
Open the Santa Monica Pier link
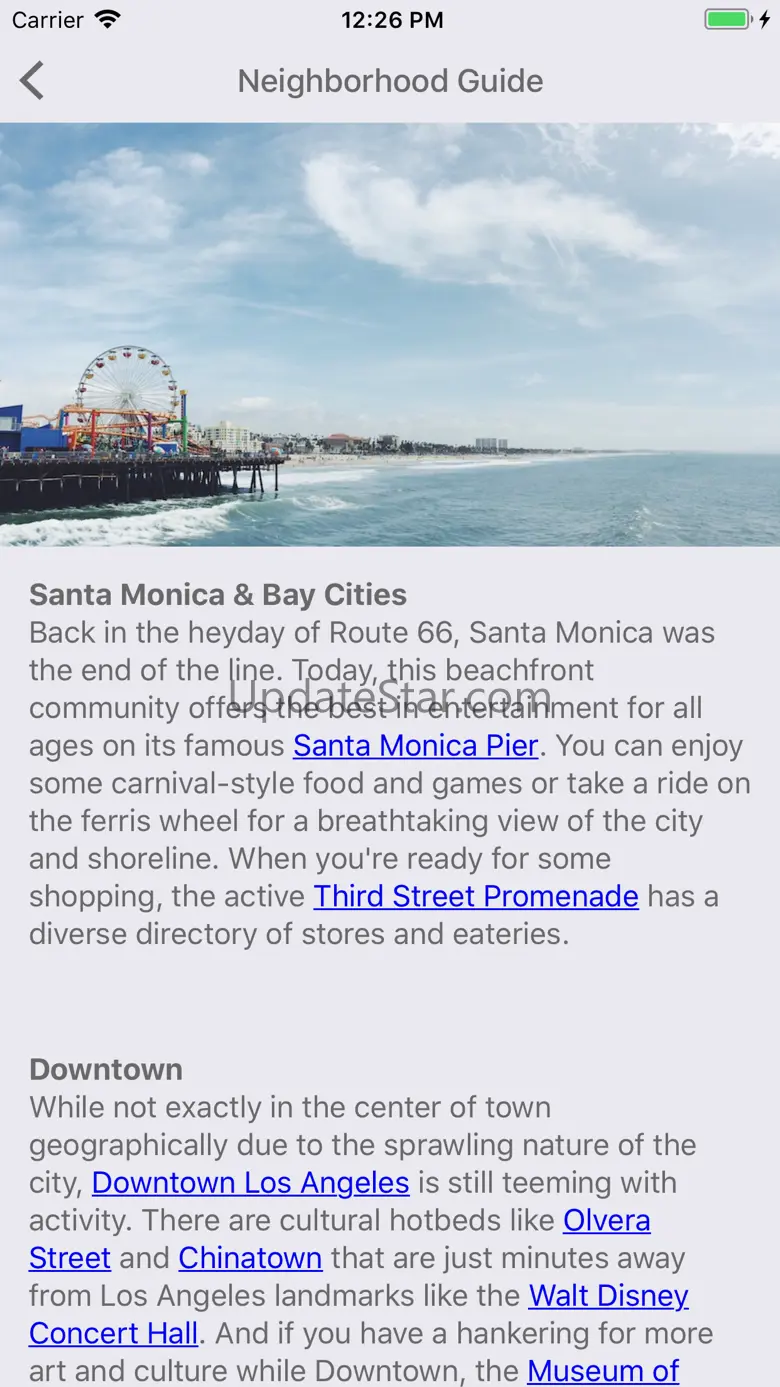416,746
